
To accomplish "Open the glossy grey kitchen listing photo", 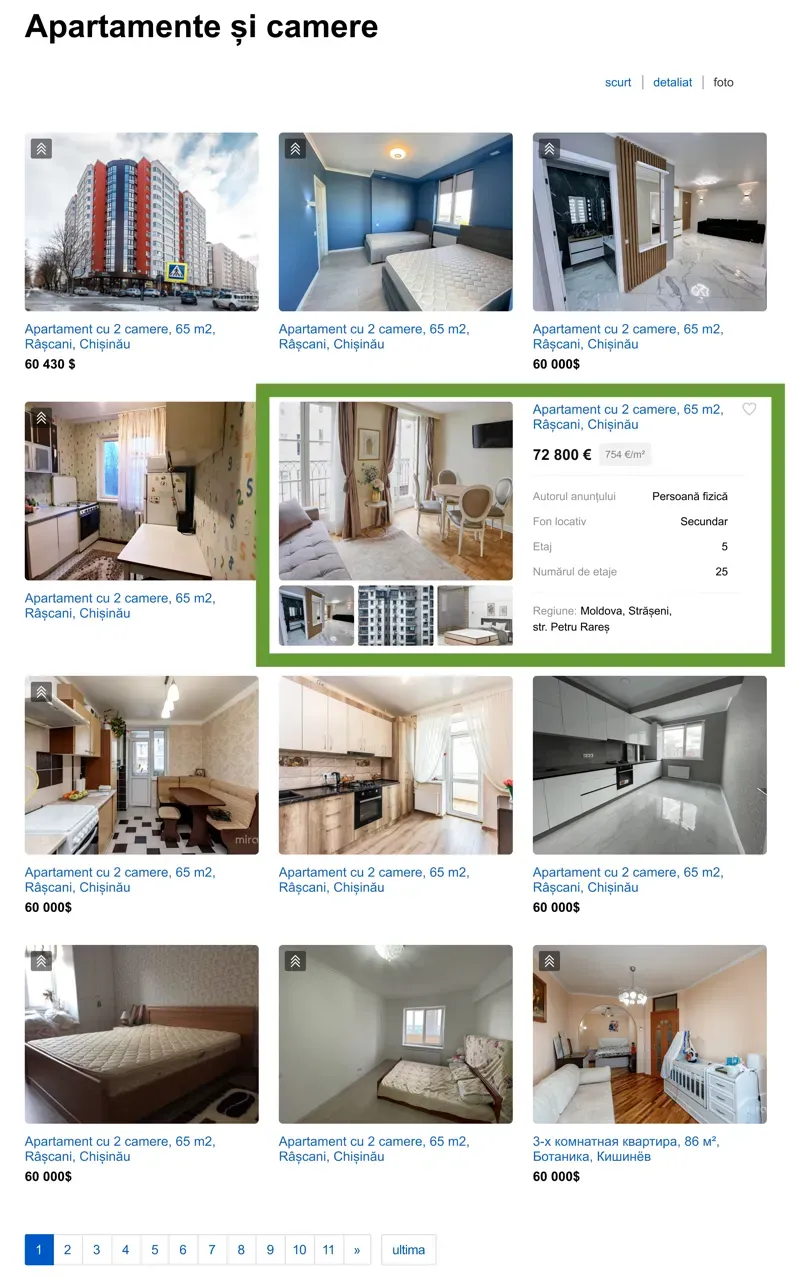I will point(649,765).
